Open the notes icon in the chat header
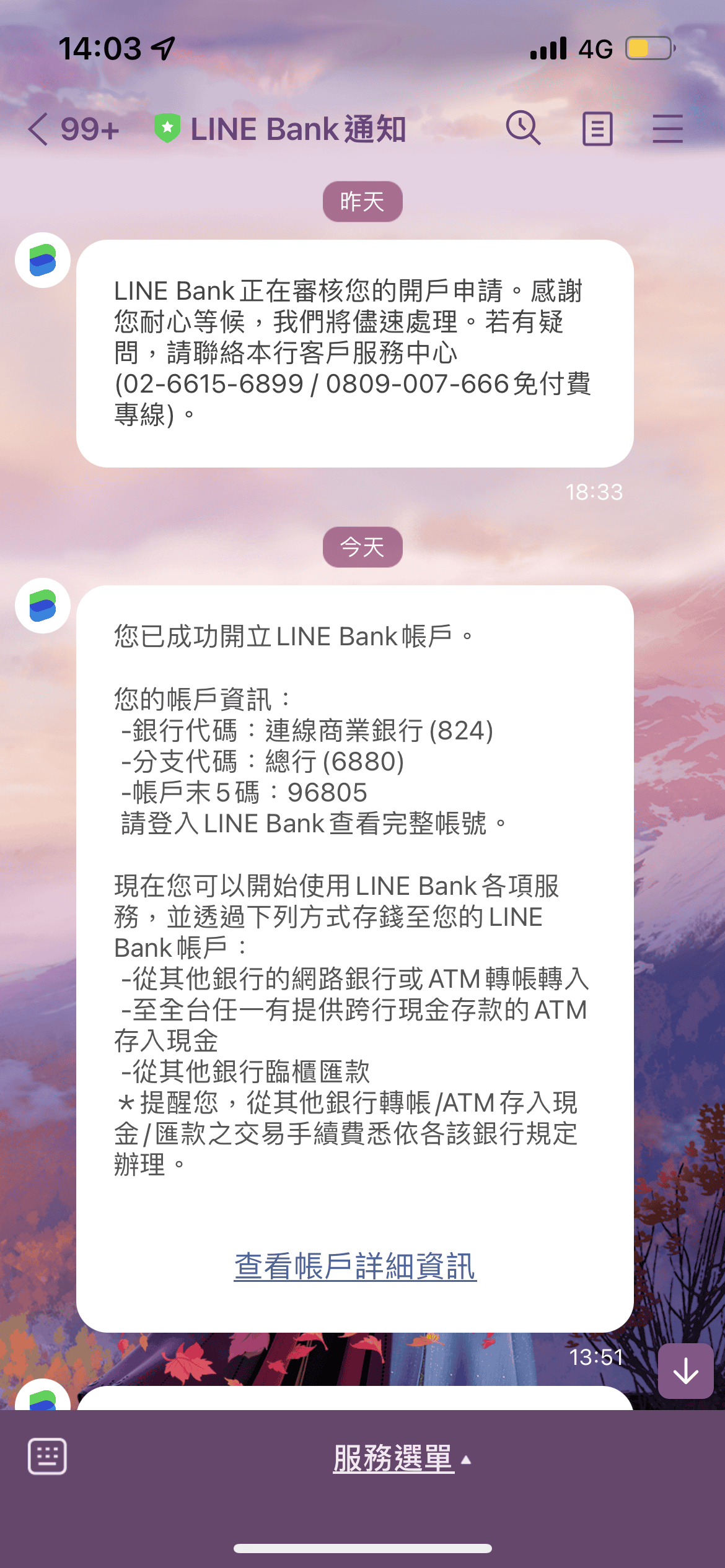The height and width of the screenshot is (1568, 725). 596,128
